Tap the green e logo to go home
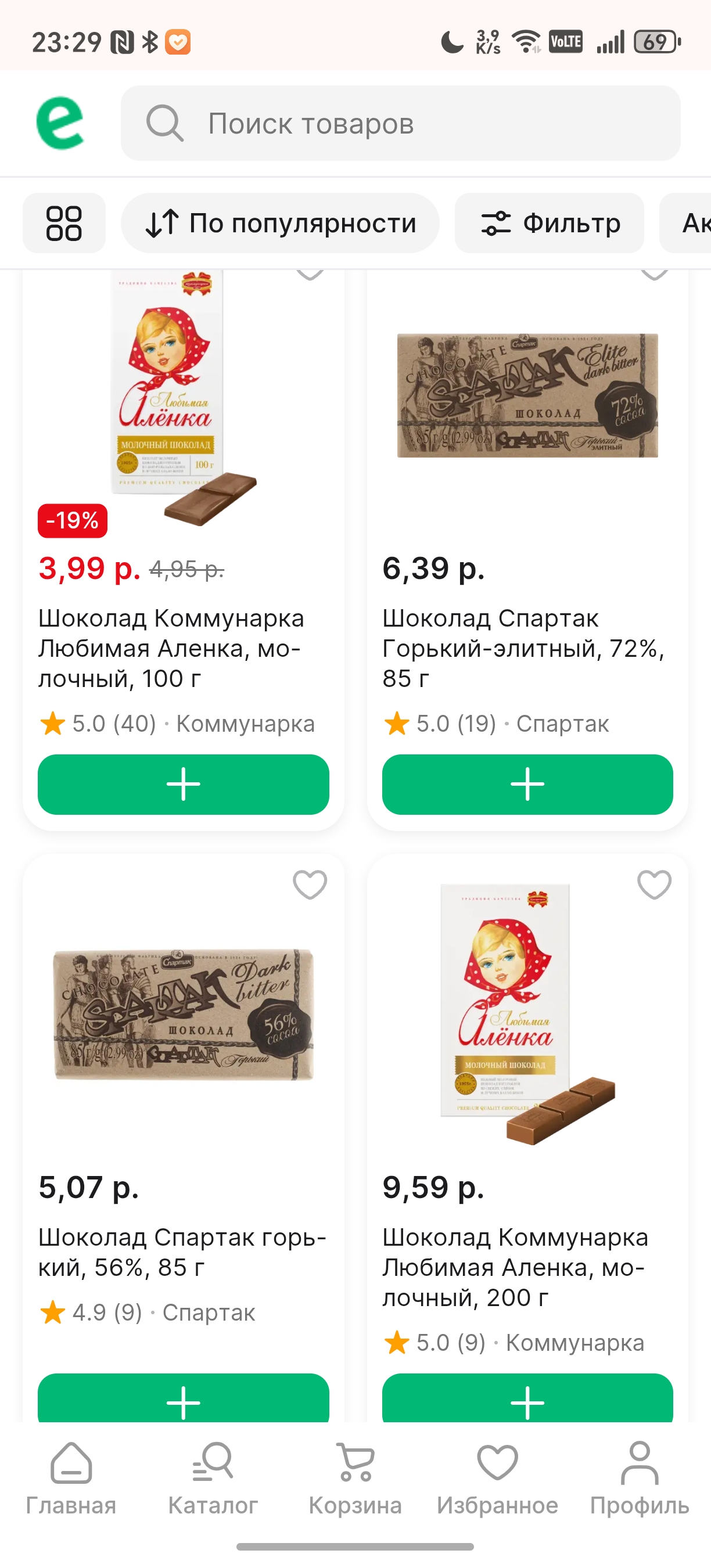The height and width of the screenshot is (1568, 711). click(x=60, y=123)
